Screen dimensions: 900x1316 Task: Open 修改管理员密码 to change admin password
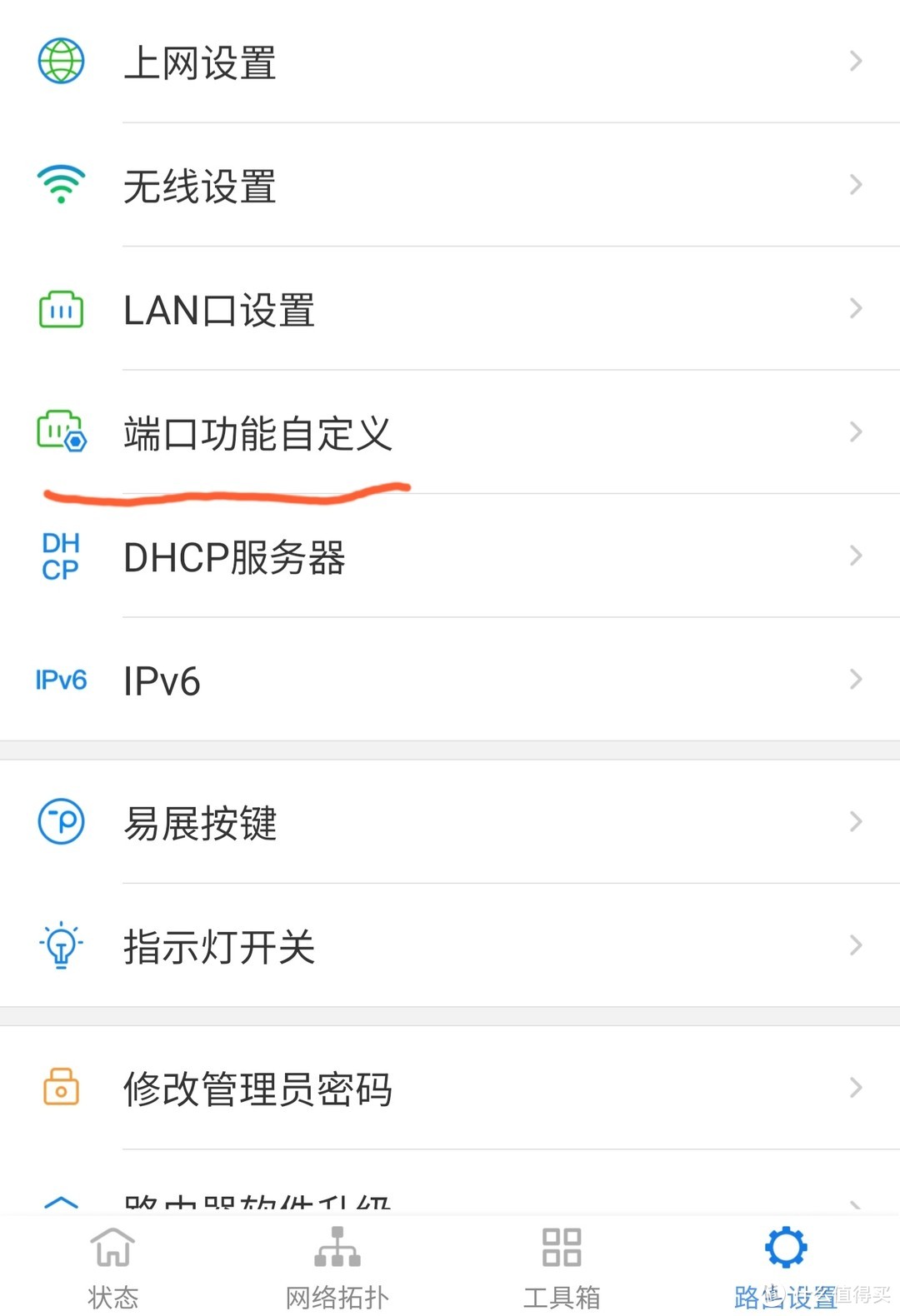click(450, 1087)
